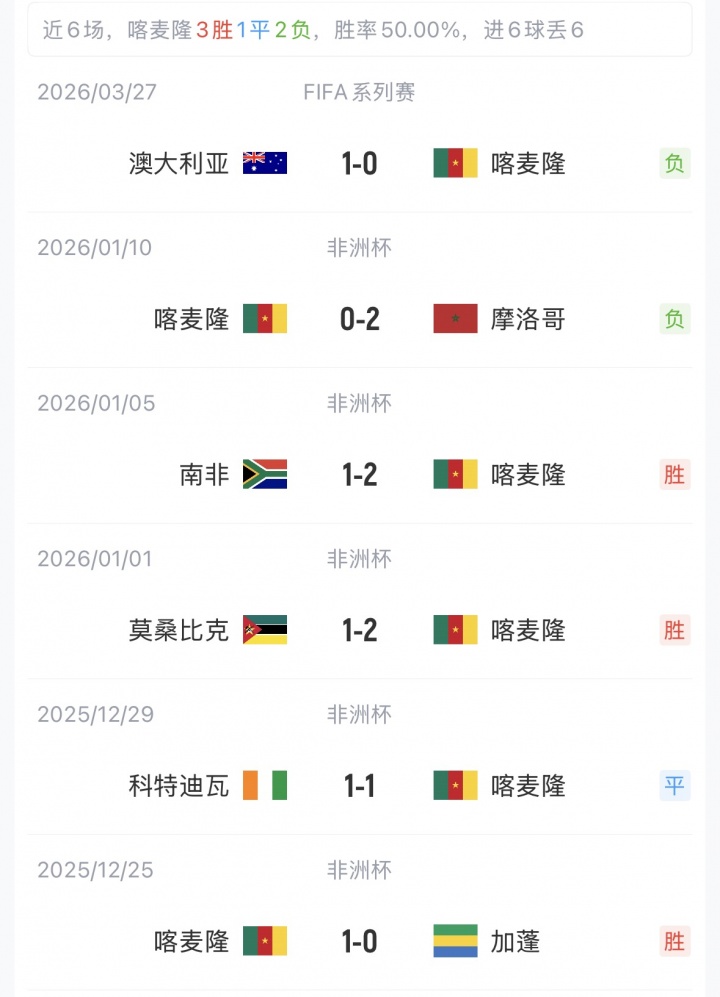Click the Mozambique flag icon
The image size is (720, 997).
[x=266, y=630]
